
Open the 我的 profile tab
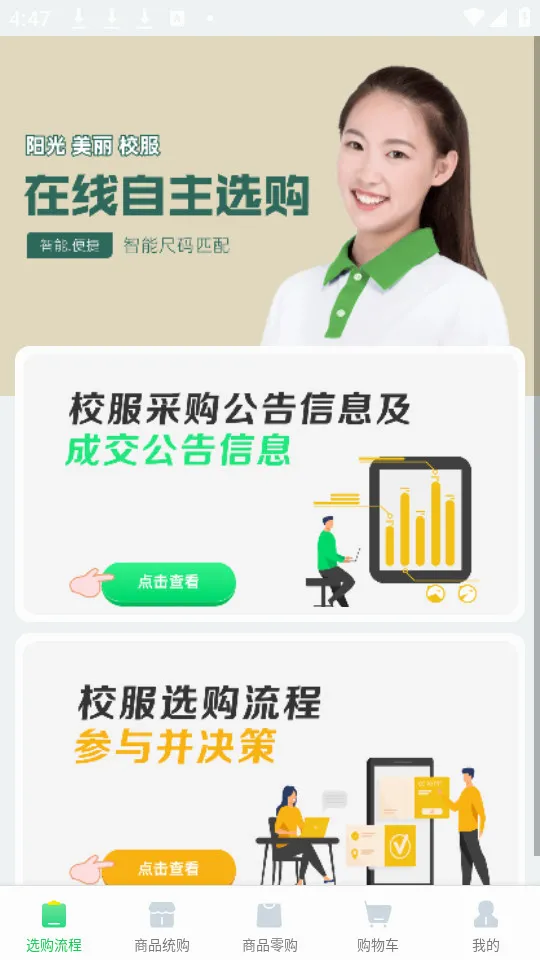pos(486,924)
